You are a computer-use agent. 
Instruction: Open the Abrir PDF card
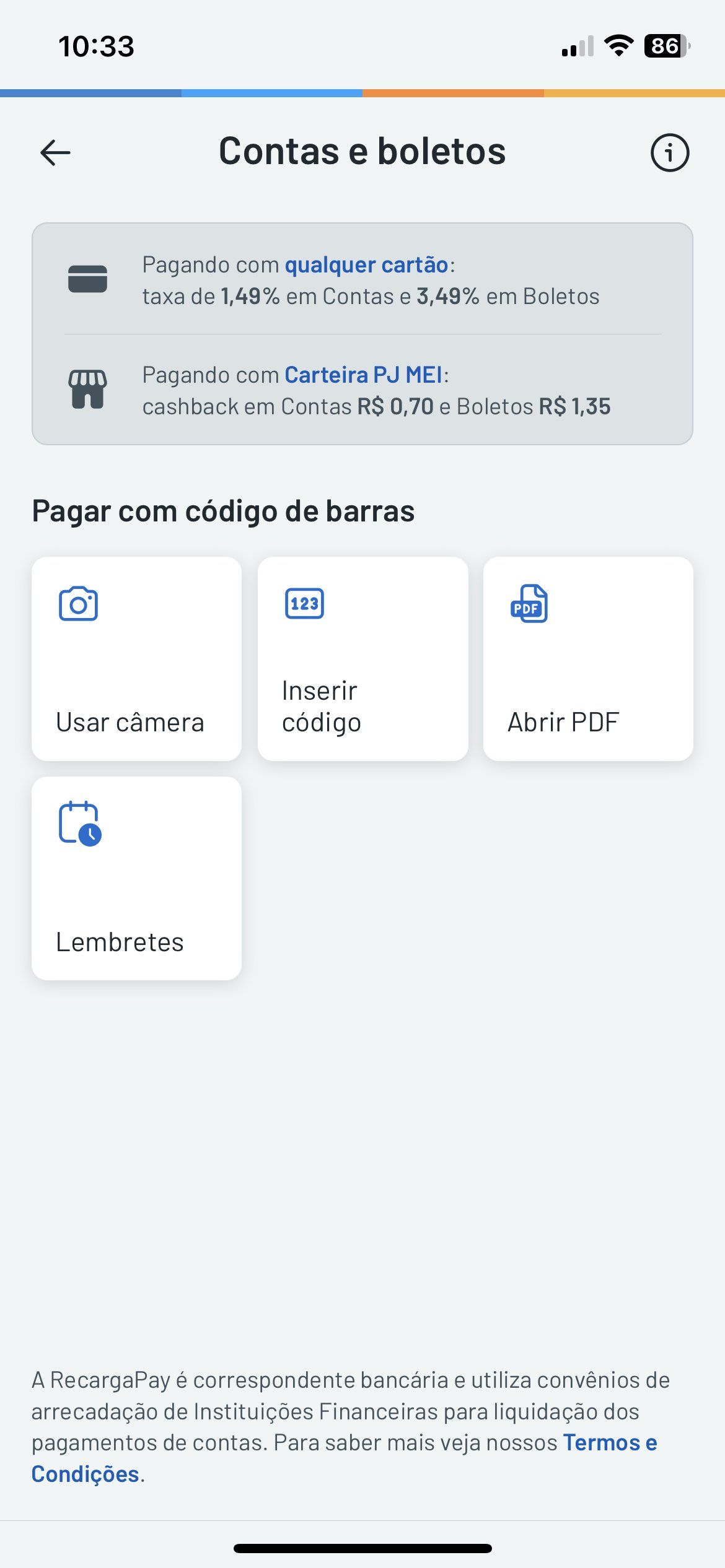[588, 658]
